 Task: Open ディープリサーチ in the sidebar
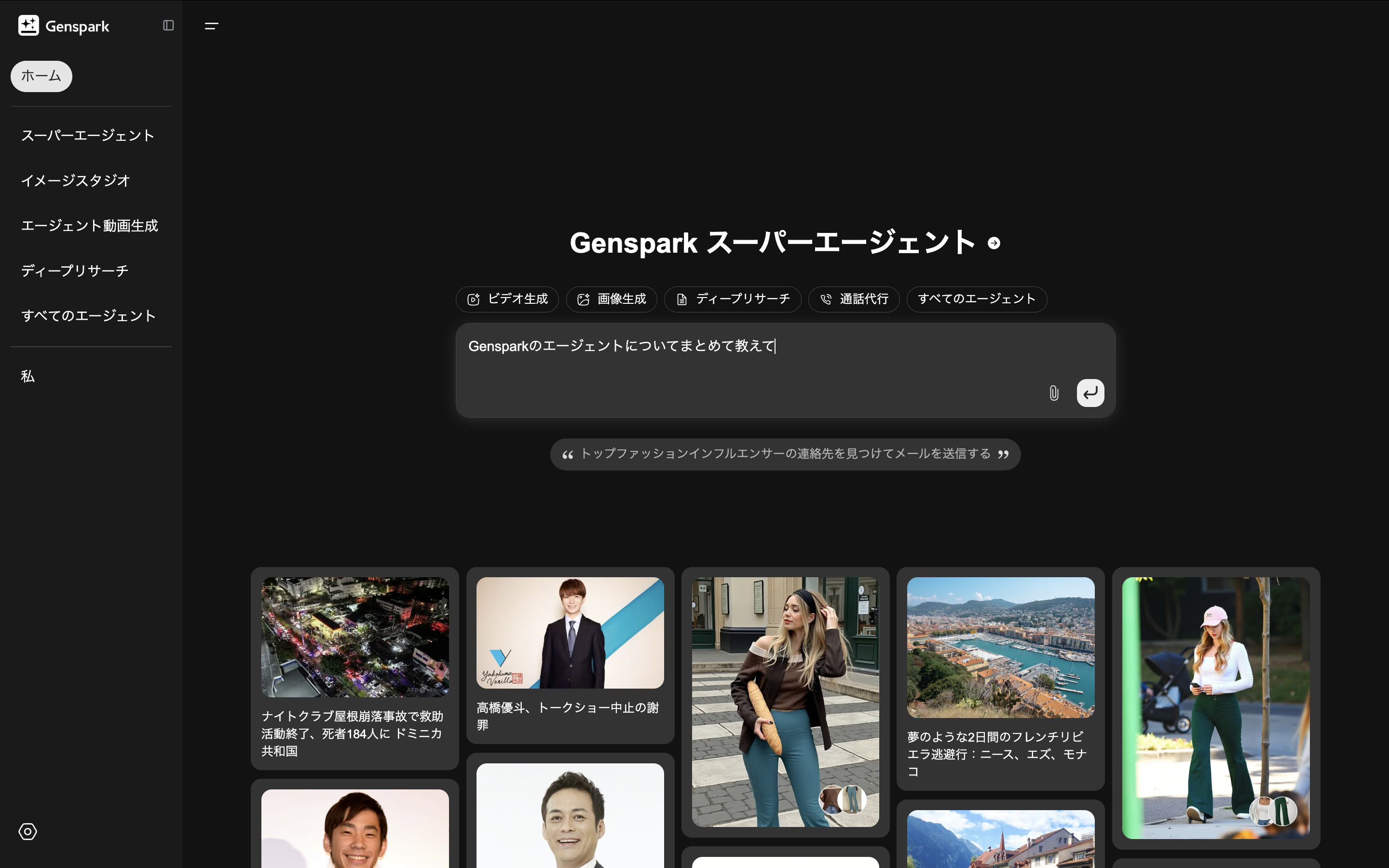[75, 271]
